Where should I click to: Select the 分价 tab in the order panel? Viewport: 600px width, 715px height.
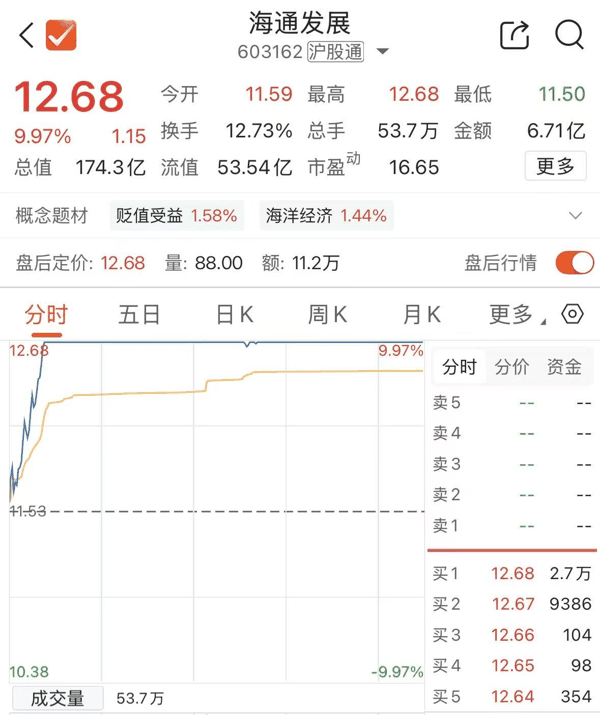tap(512, 367)
